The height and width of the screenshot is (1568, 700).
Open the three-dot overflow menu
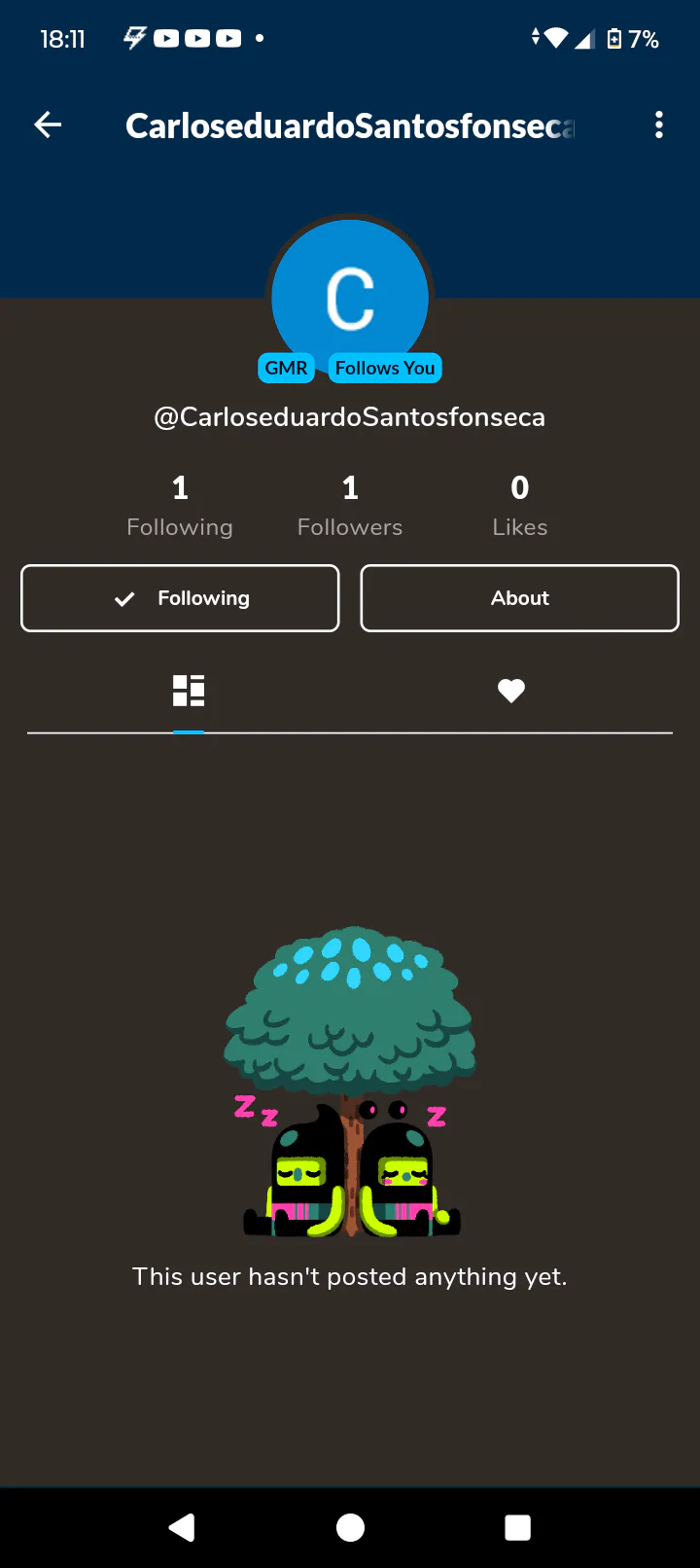[659, 125]
